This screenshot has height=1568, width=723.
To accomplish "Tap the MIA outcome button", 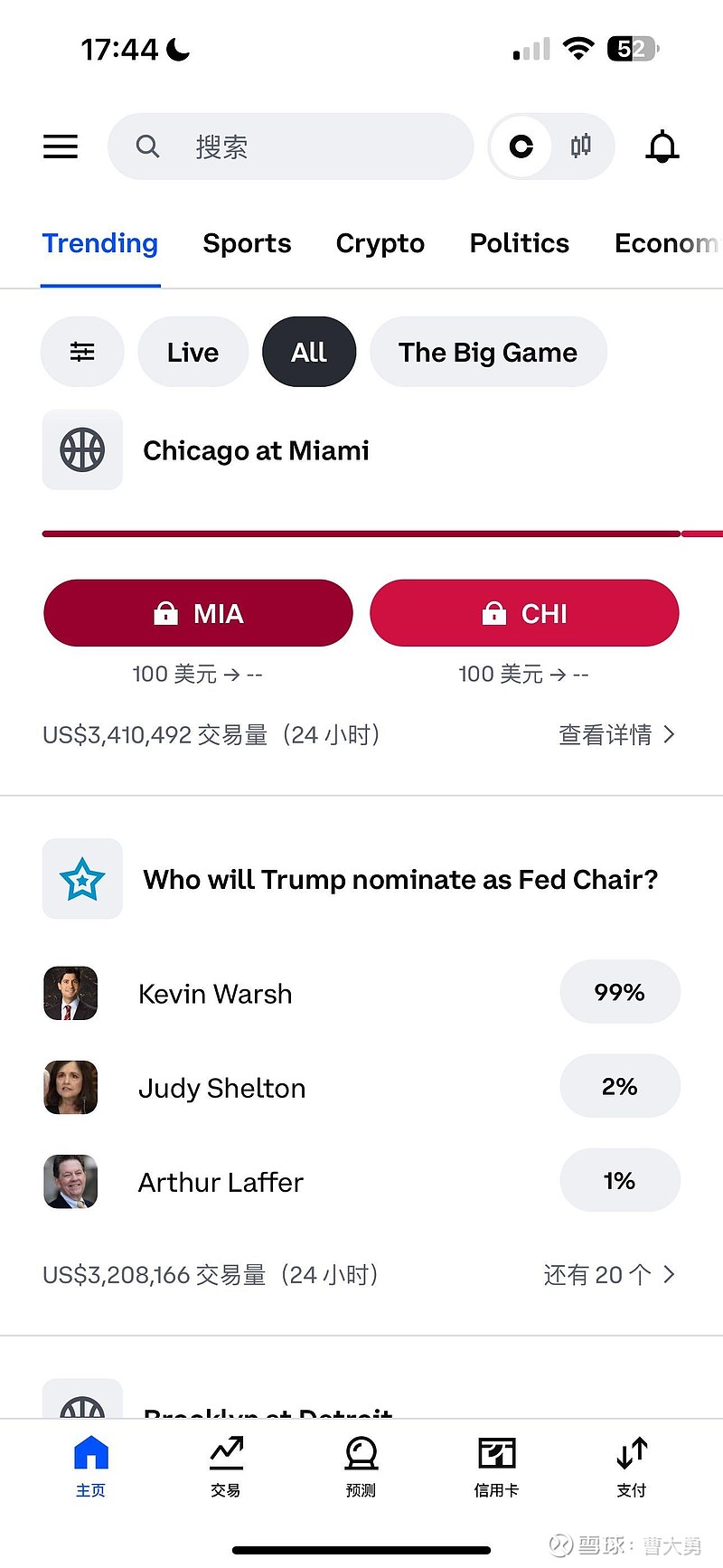I will point(198,613).
